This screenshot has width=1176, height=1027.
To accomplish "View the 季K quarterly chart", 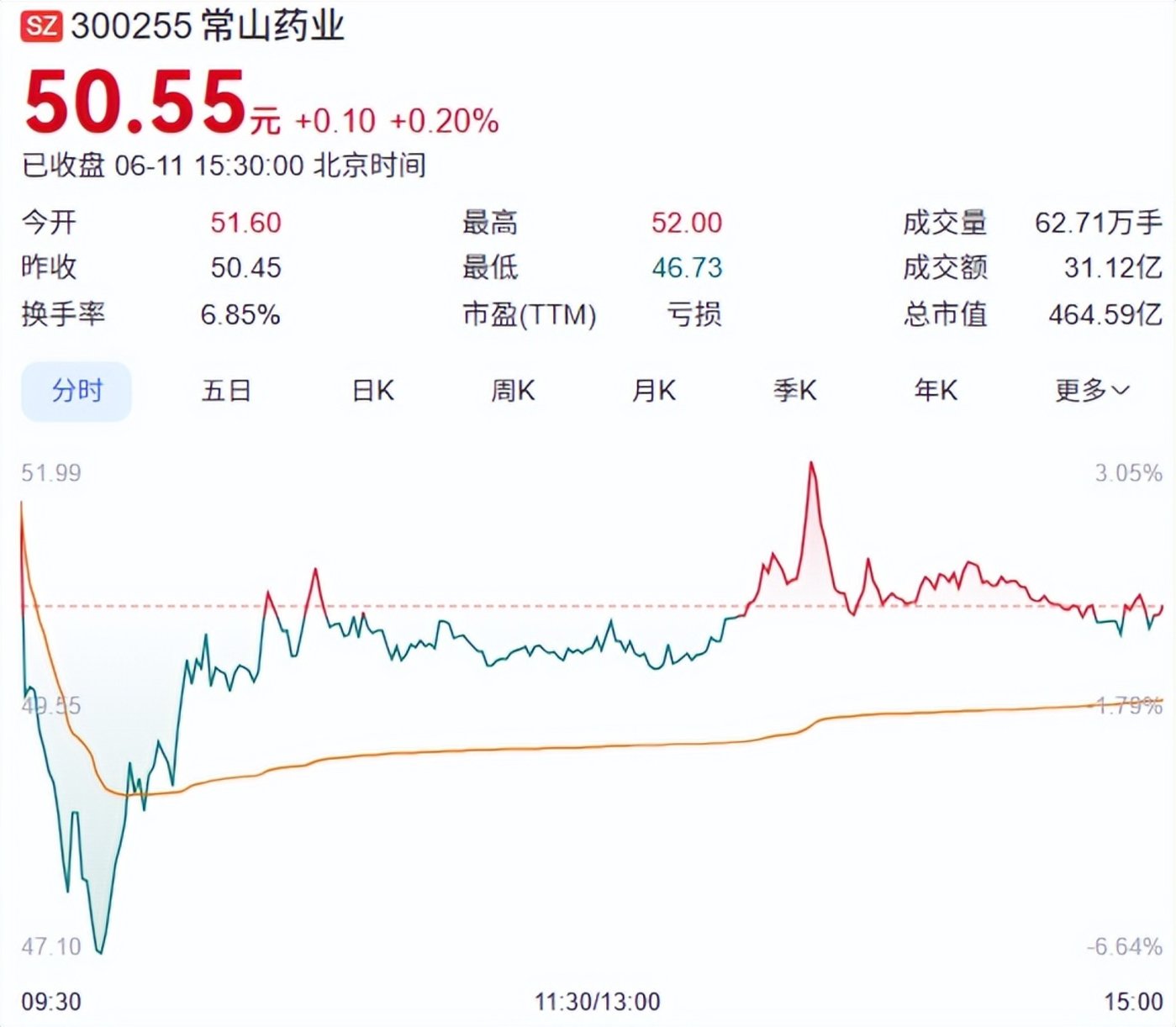I will click(x=794, y=391).
